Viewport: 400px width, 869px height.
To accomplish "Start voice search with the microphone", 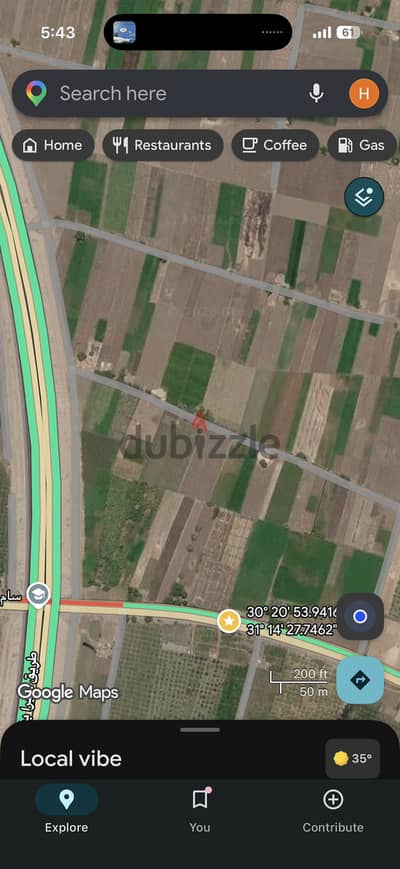I will [x=316, y=93].
